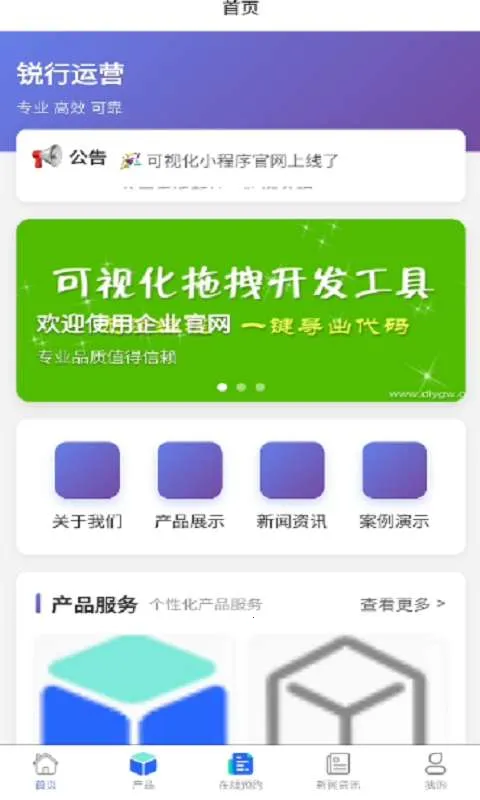Viewport: 480px width, 800px height.
Task: Open 新闻资讯 shortcut in the grid
Action: pyautogui.click(x=292, y=485)
